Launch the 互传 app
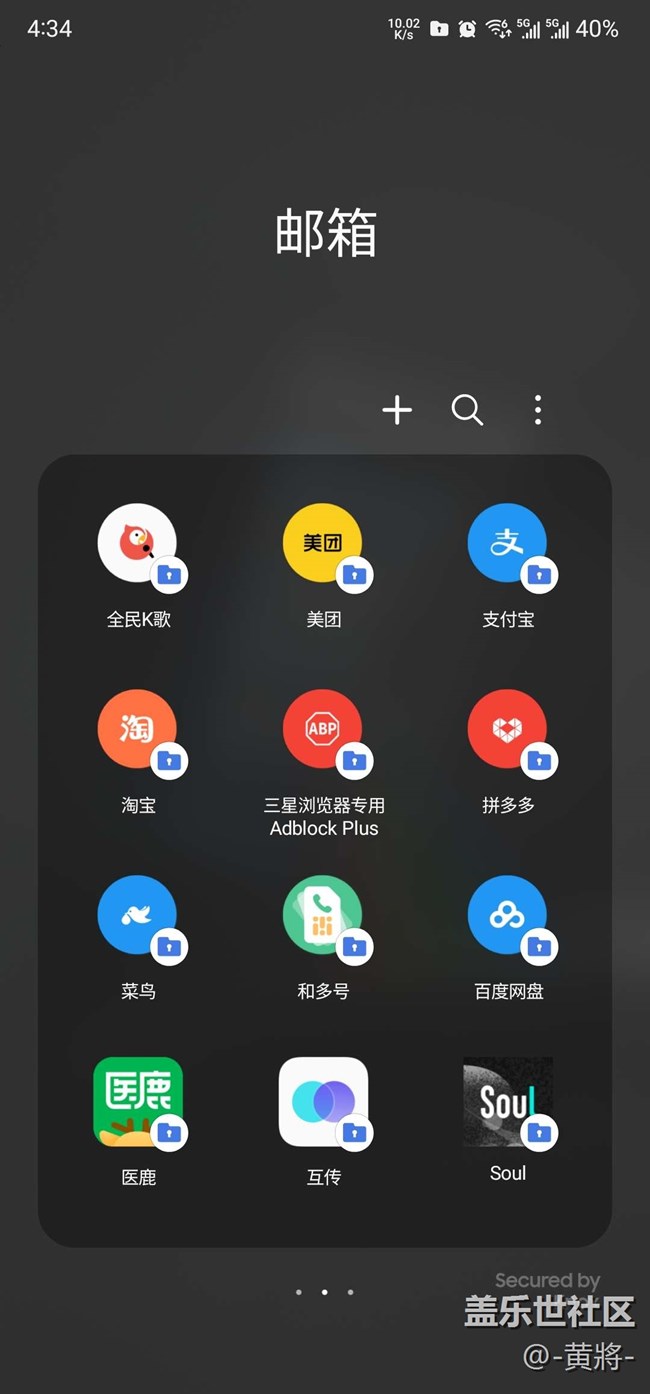This screenshot has width=650, height=1394. point(323,1102)
